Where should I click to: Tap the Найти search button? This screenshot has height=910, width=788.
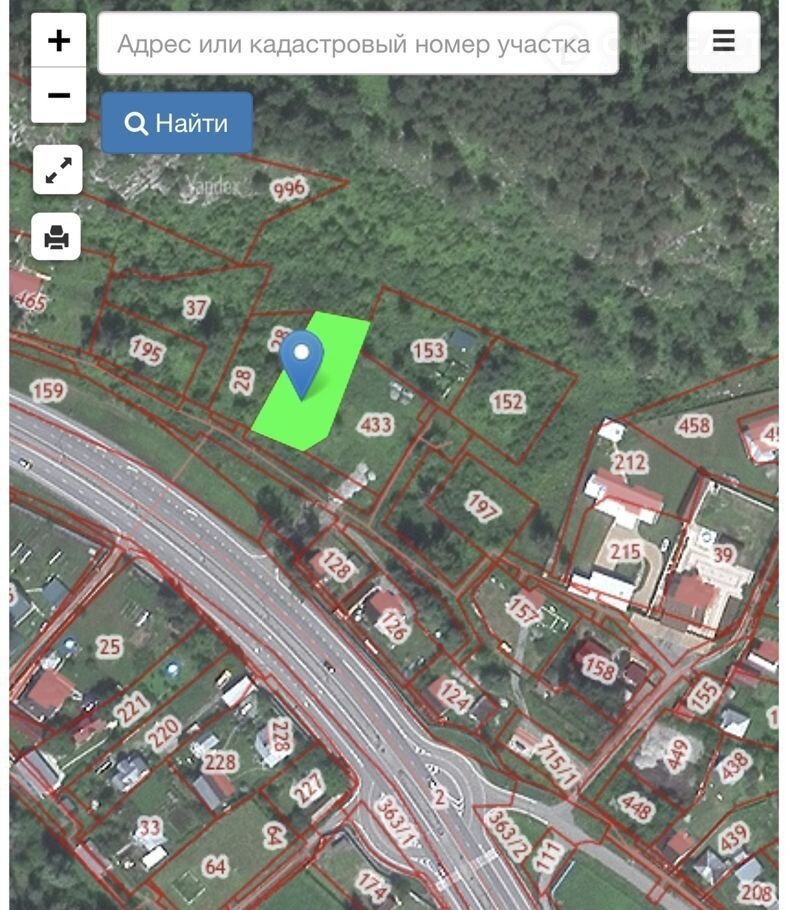coord(177,123)
